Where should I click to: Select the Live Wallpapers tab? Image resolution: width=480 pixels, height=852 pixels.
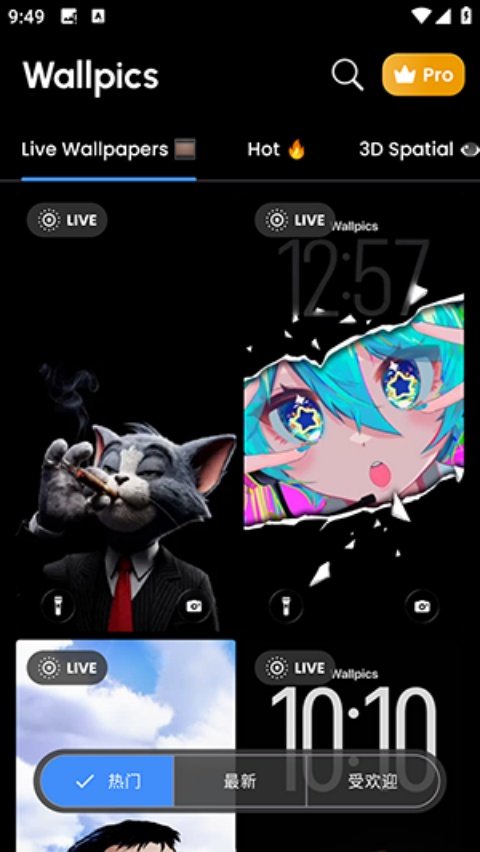[108, 149]
